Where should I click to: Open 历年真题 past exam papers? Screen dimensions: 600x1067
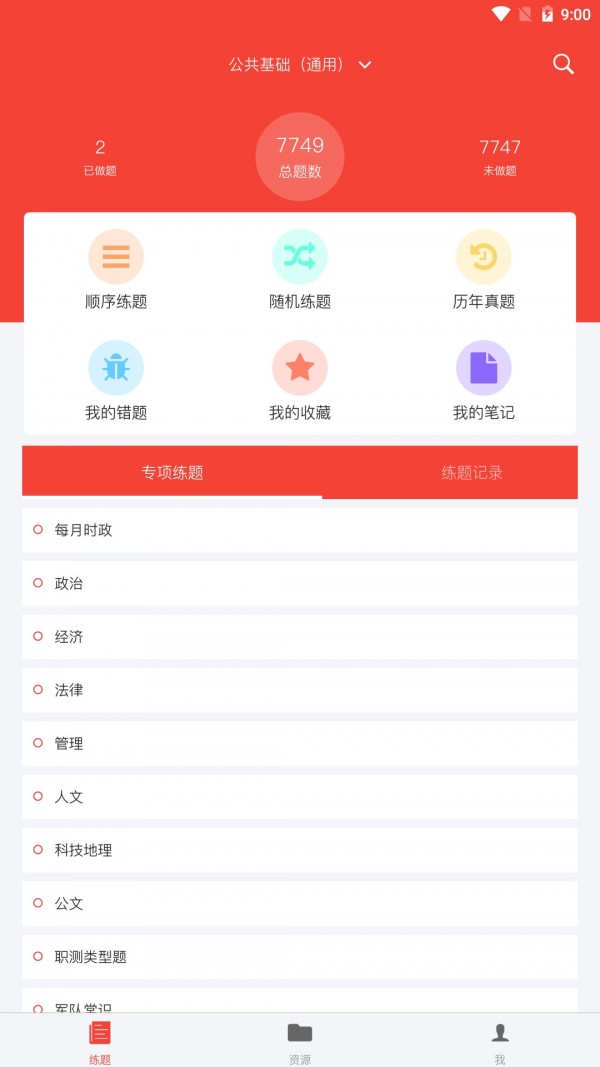click(x=484, y=270)
